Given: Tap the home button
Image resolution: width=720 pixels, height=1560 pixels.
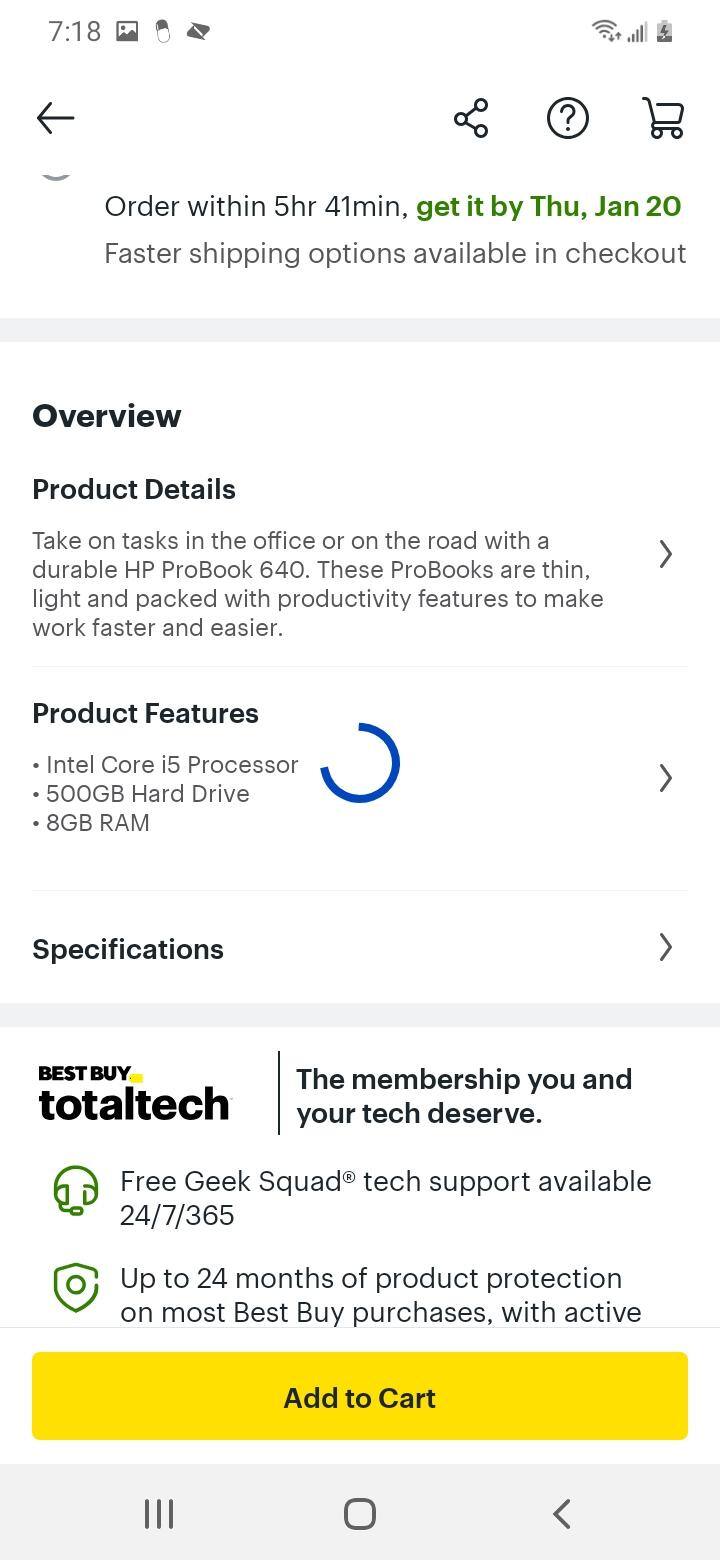Looking at the screenshot, I should click(360, 1513).
